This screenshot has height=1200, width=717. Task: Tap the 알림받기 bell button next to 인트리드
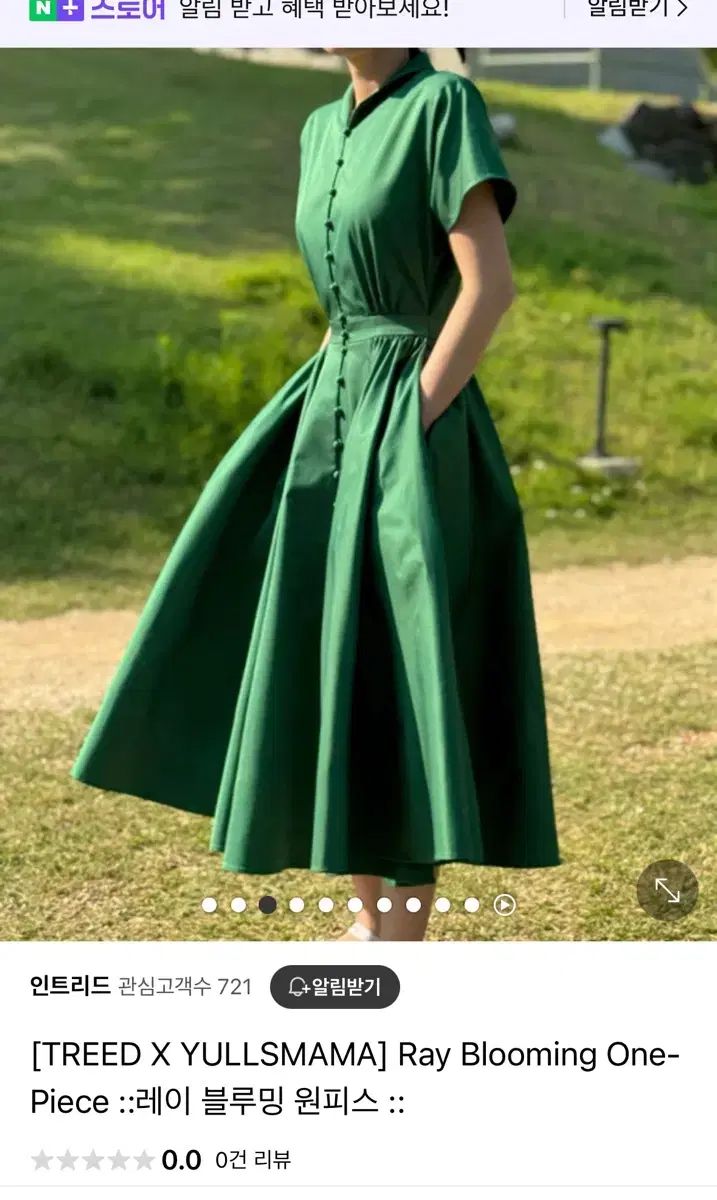pos(335,987)
